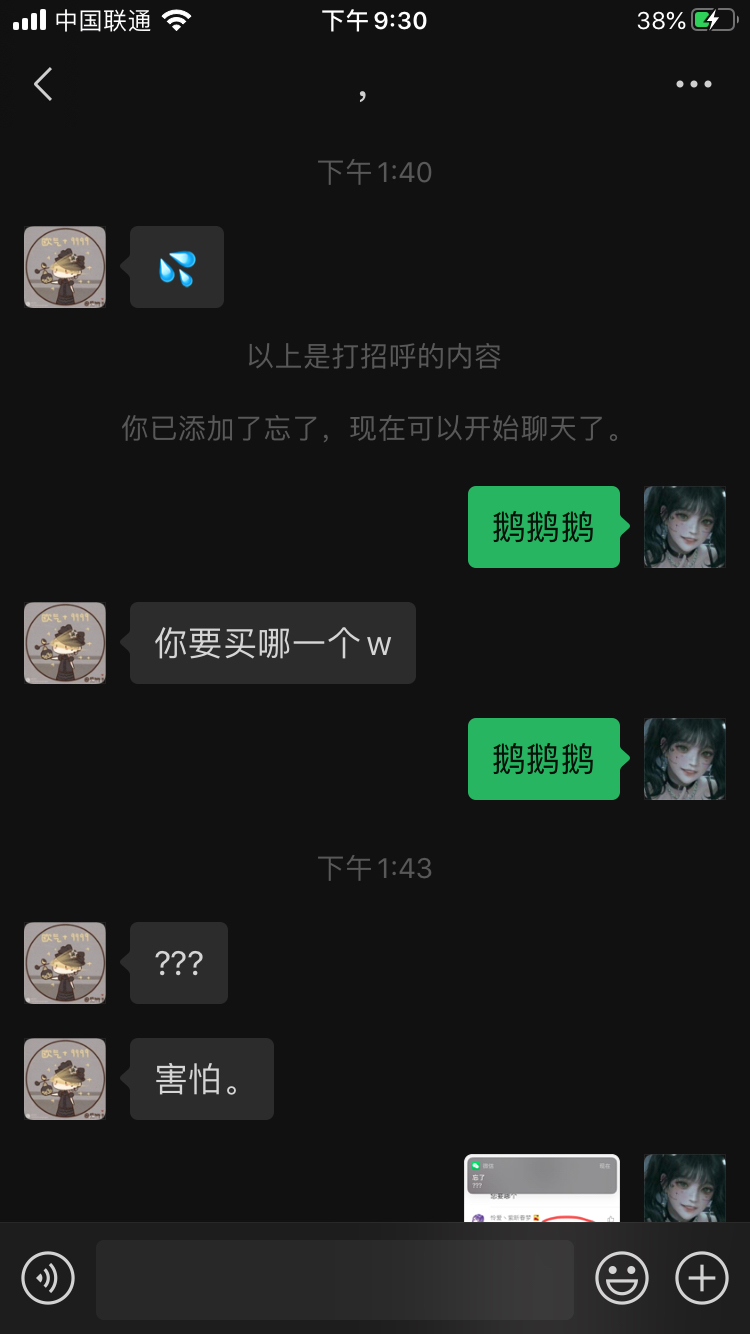Select the 害怕。 message bubble
The image size is (750, 1334).
tap(201, 1079)
